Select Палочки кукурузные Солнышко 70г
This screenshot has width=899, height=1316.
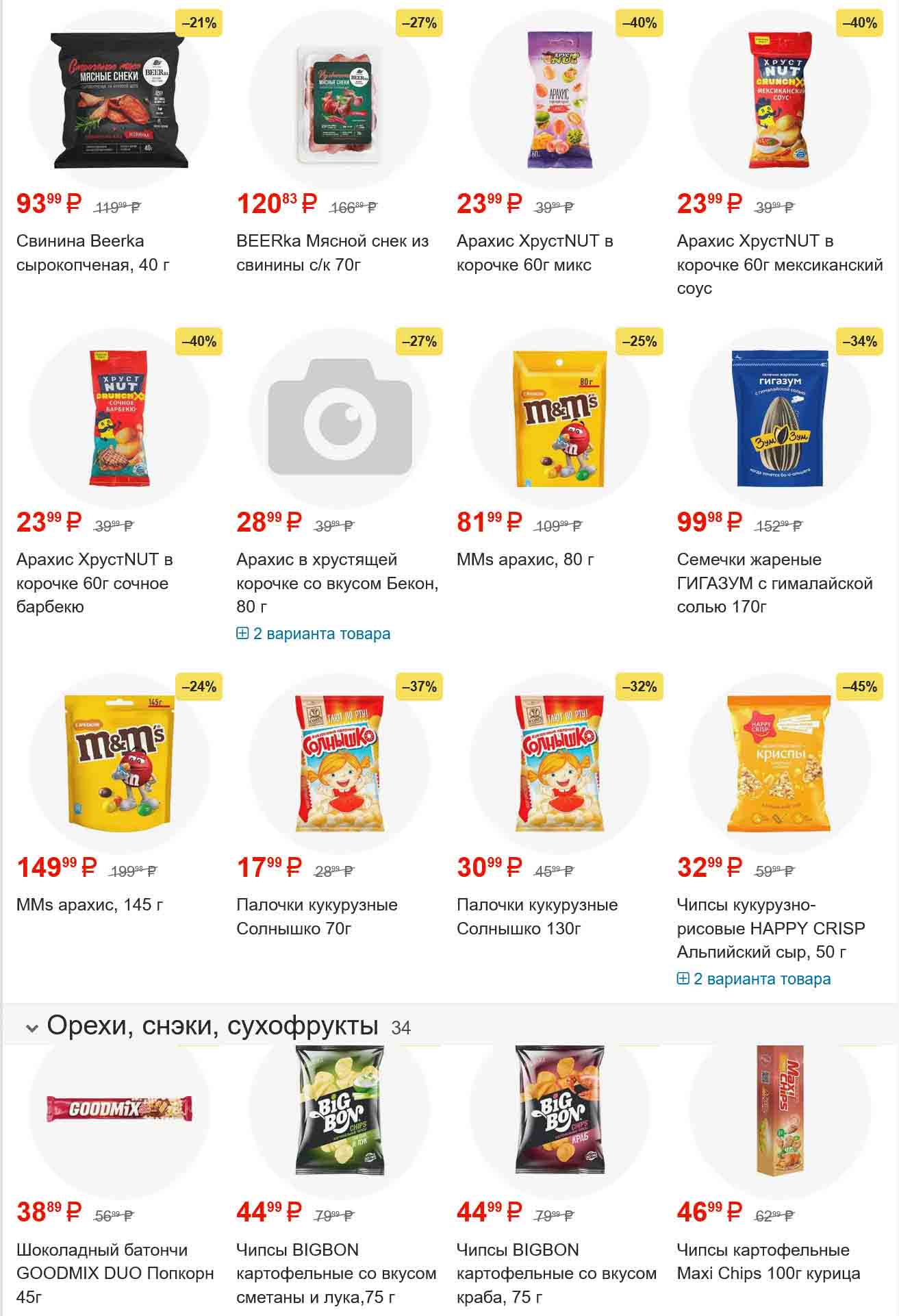point(316,917)
